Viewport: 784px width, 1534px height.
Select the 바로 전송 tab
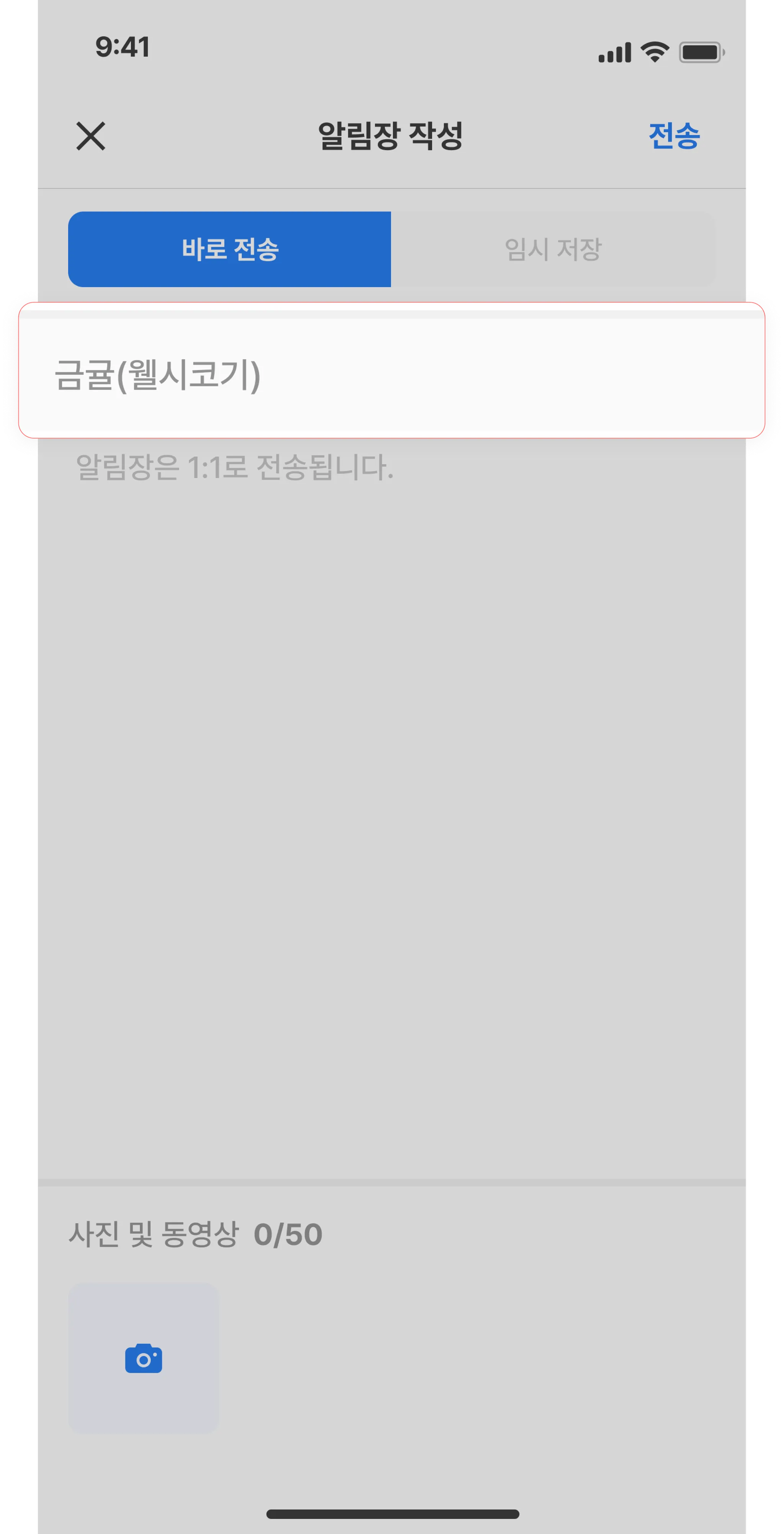tap(230, 249)
